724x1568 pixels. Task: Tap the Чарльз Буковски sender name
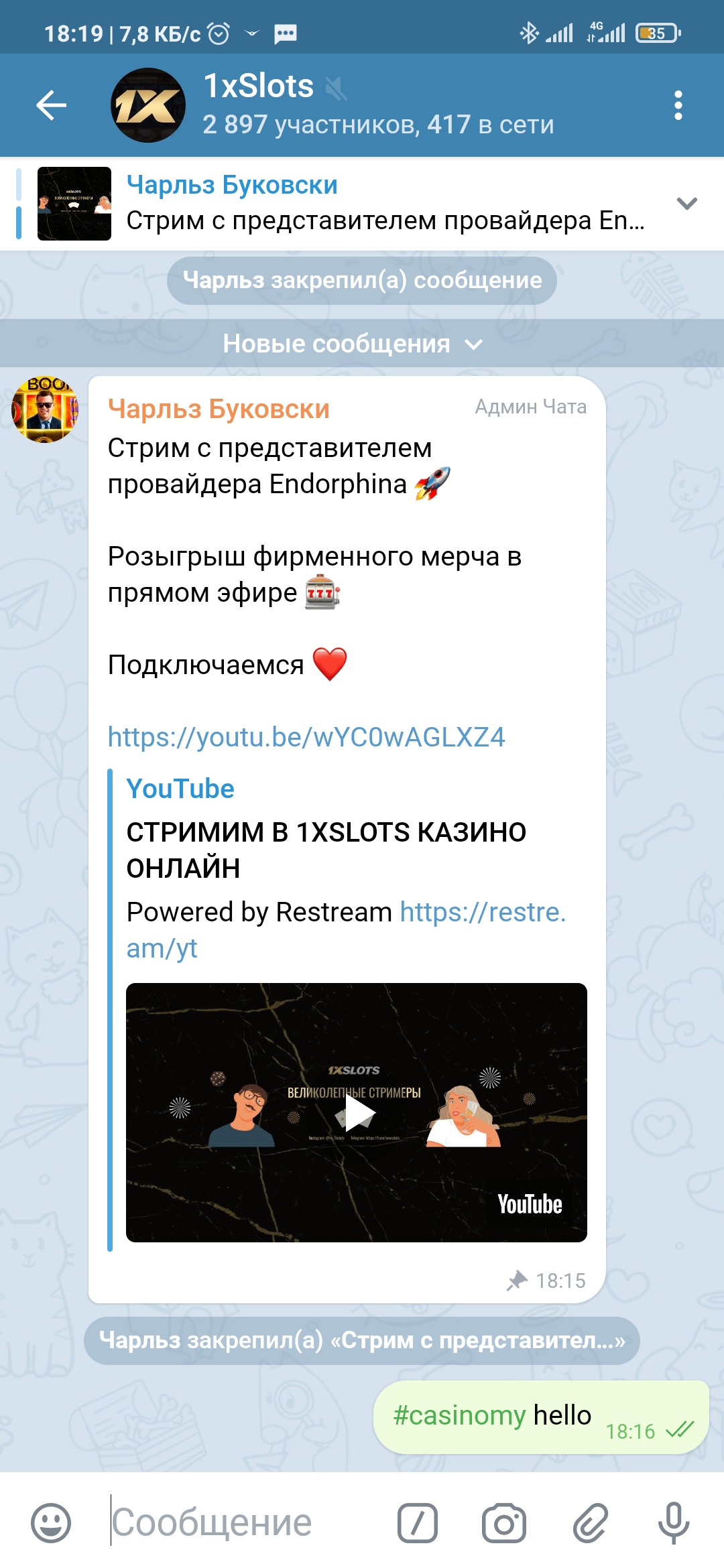(x=219, y=409)
